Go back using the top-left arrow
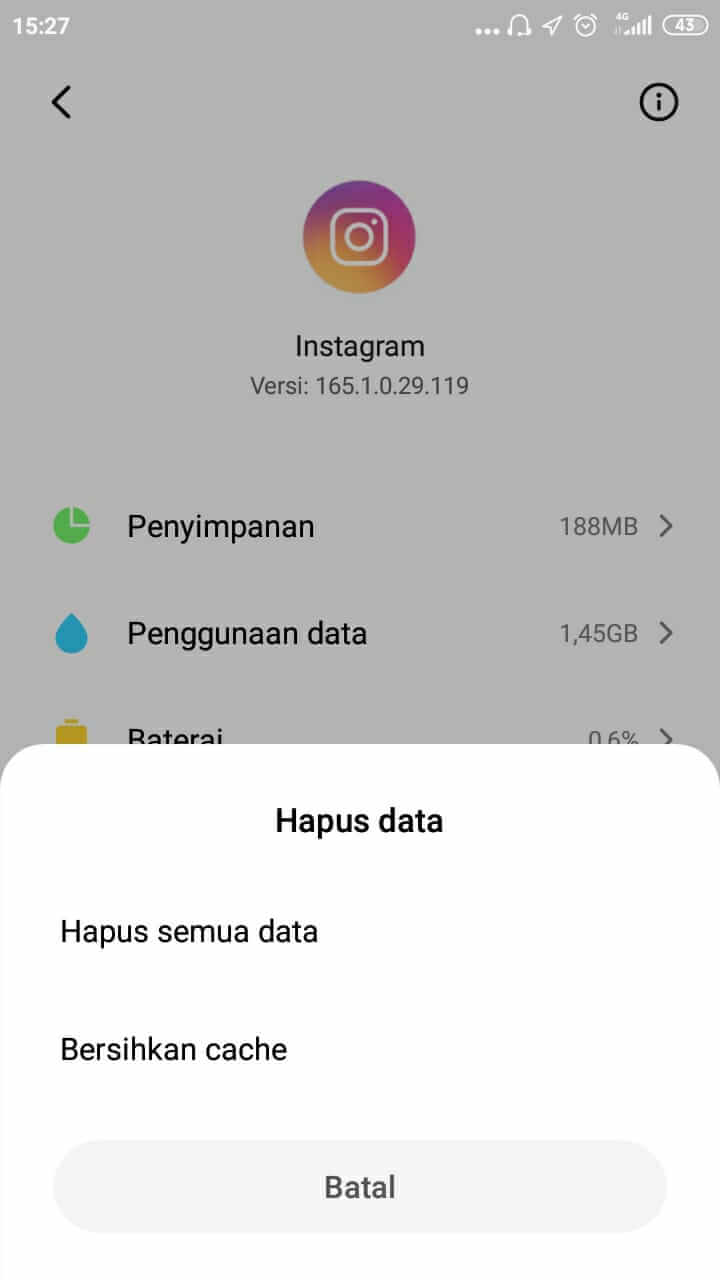 (x=62, y=102)
